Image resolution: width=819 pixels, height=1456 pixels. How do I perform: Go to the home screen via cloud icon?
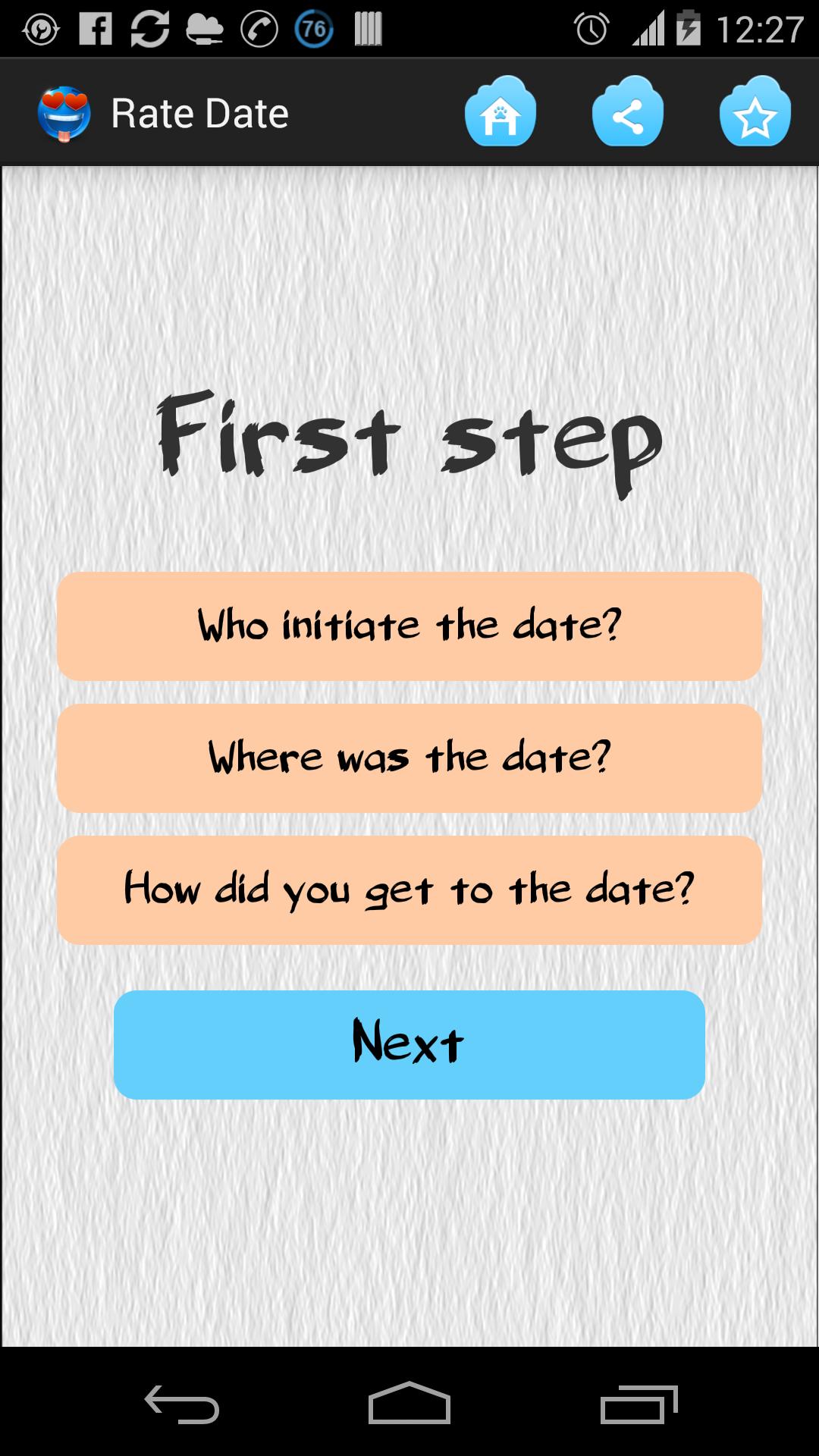pyautogui.click(x=500, y=114)
